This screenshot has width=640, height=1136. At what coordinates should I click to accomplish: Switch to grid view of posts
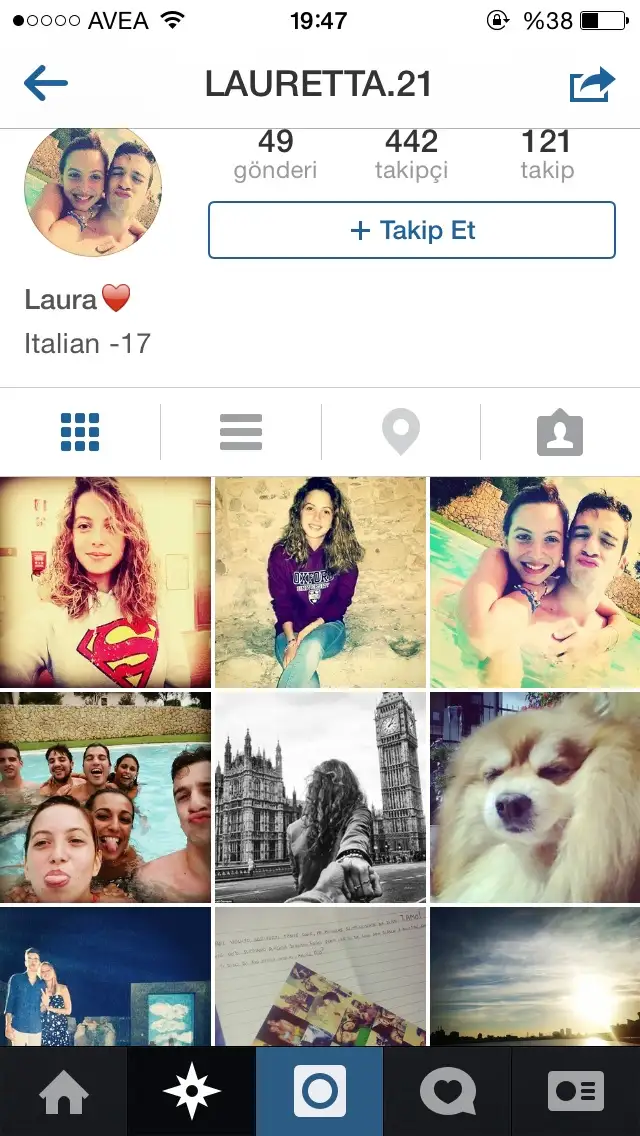coord(80,433)
